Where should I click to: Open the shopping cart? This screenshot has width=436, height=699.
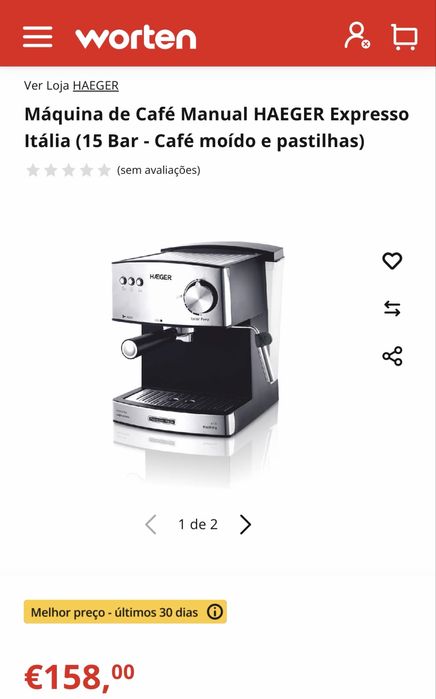coord(404,37)
